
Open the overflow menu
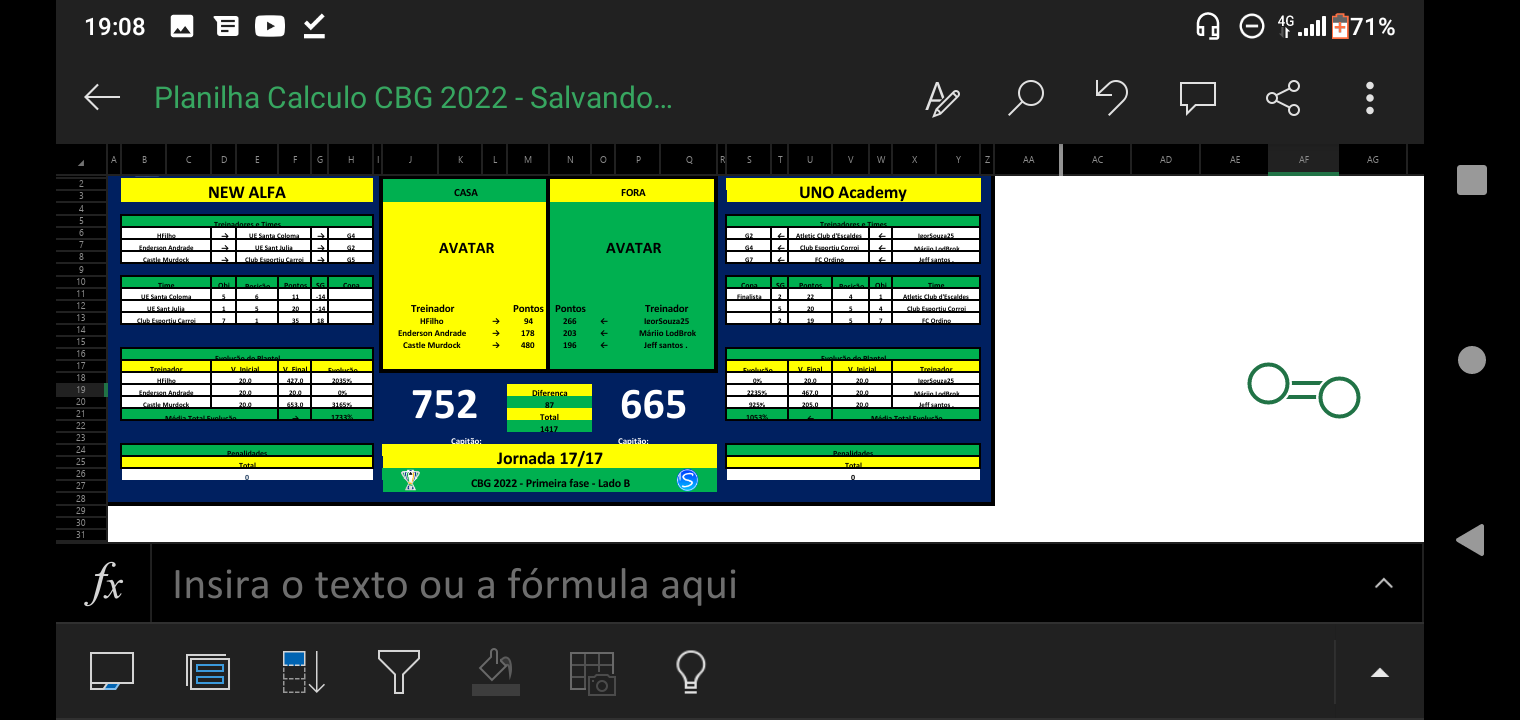1370,97
